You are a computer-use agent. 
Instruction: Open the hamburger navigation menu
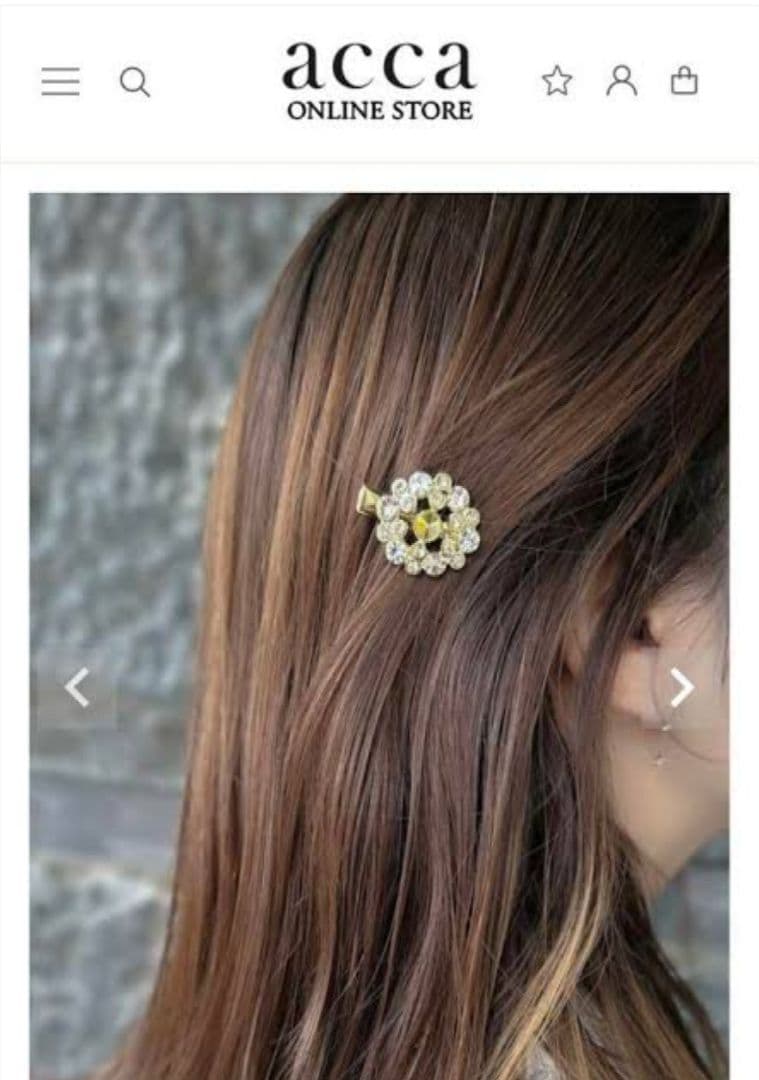click(60, 81)
